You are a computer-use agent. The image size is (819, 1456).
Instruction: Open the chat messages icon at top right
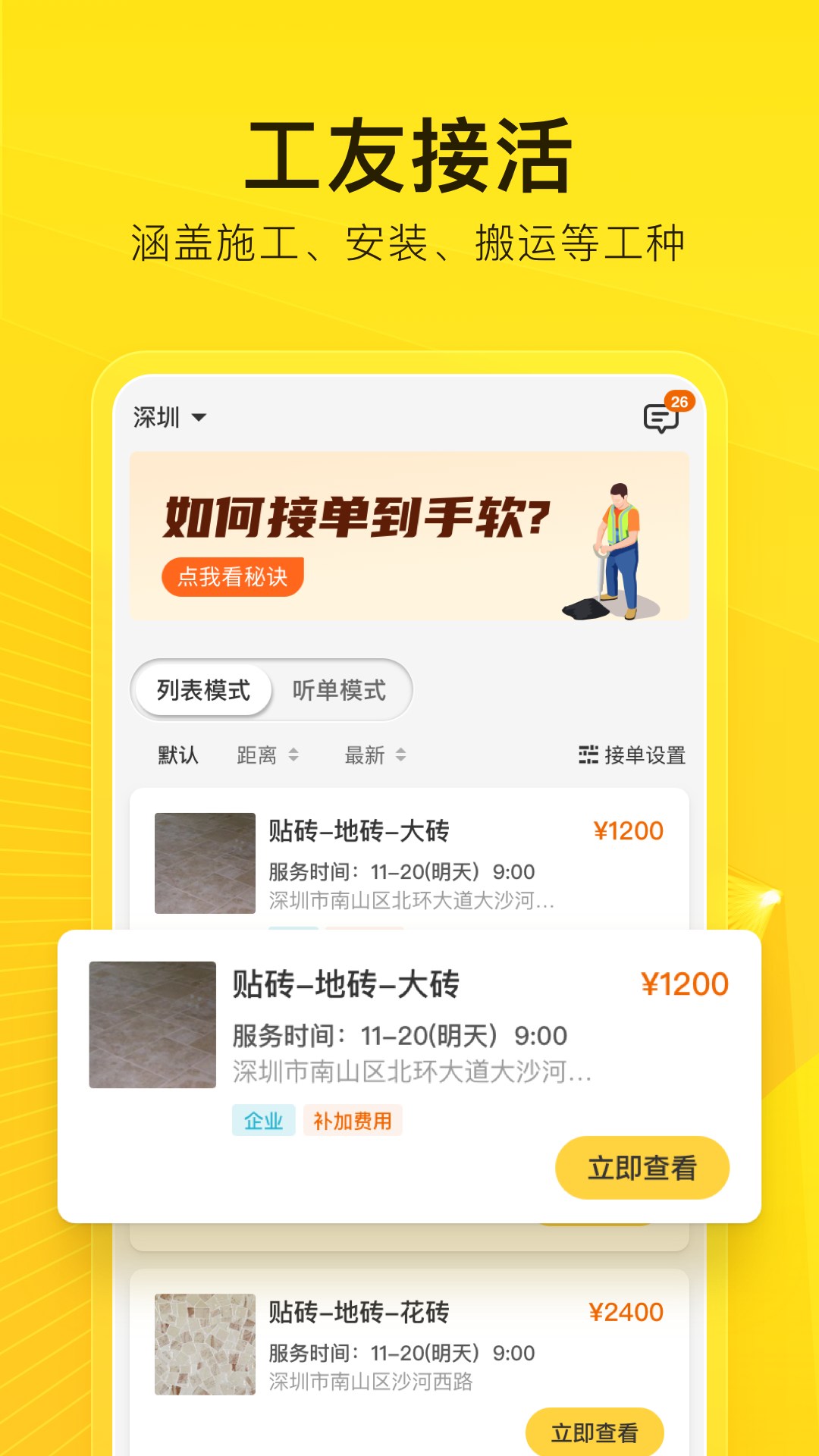[x=661, y=419]
